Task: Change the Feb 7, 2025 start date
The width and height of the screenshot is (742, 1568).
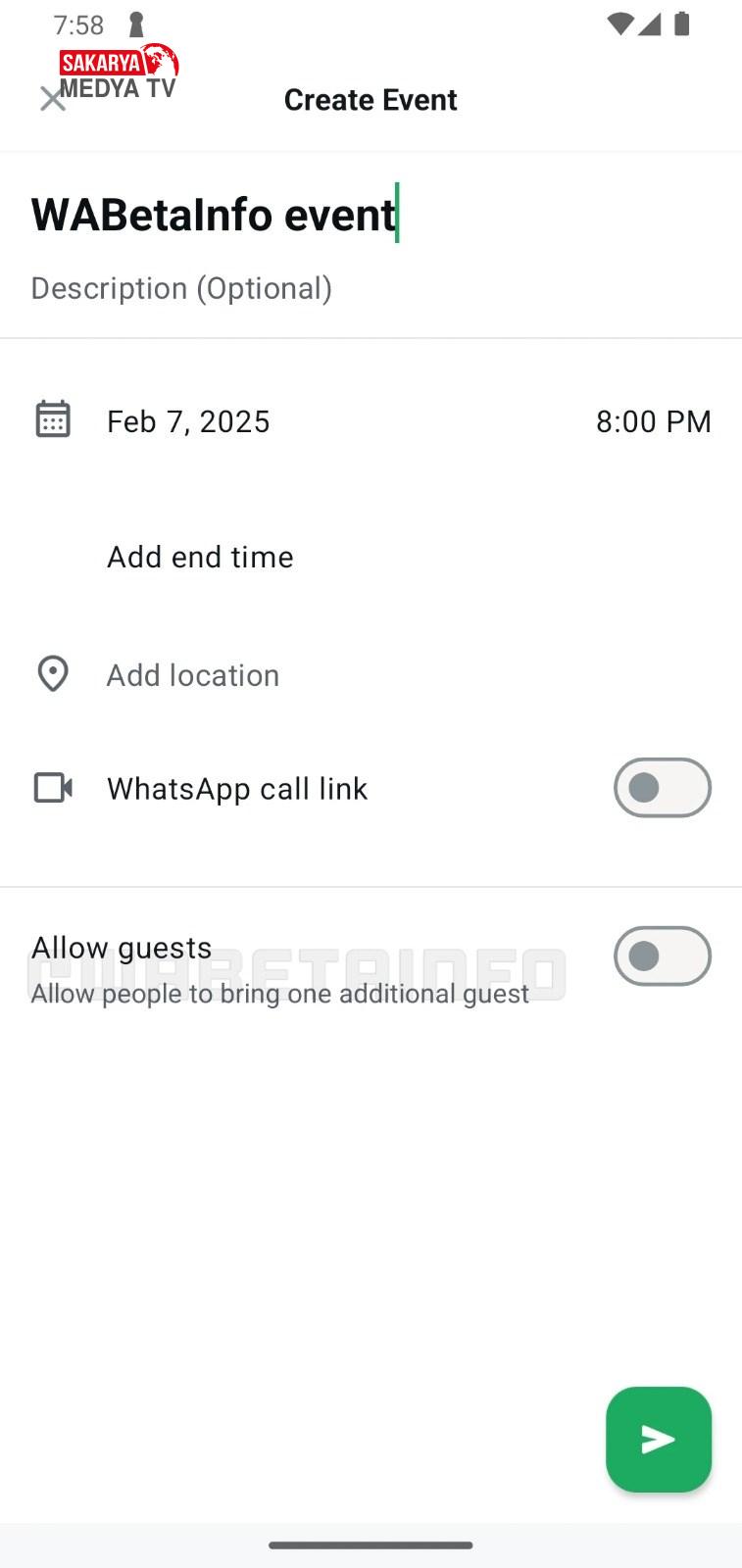Action: (x=188, y=421)
